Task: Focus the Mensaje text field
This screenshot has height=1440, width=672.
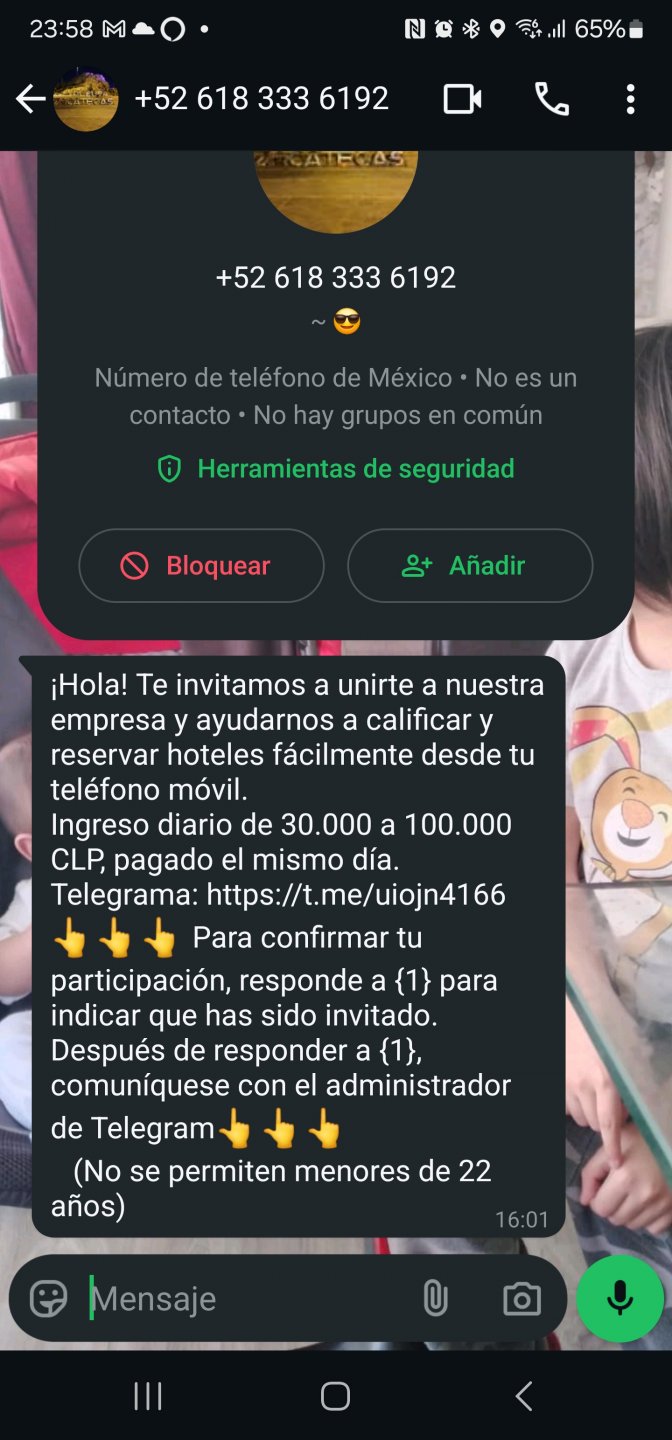Action: point(250,1299)
